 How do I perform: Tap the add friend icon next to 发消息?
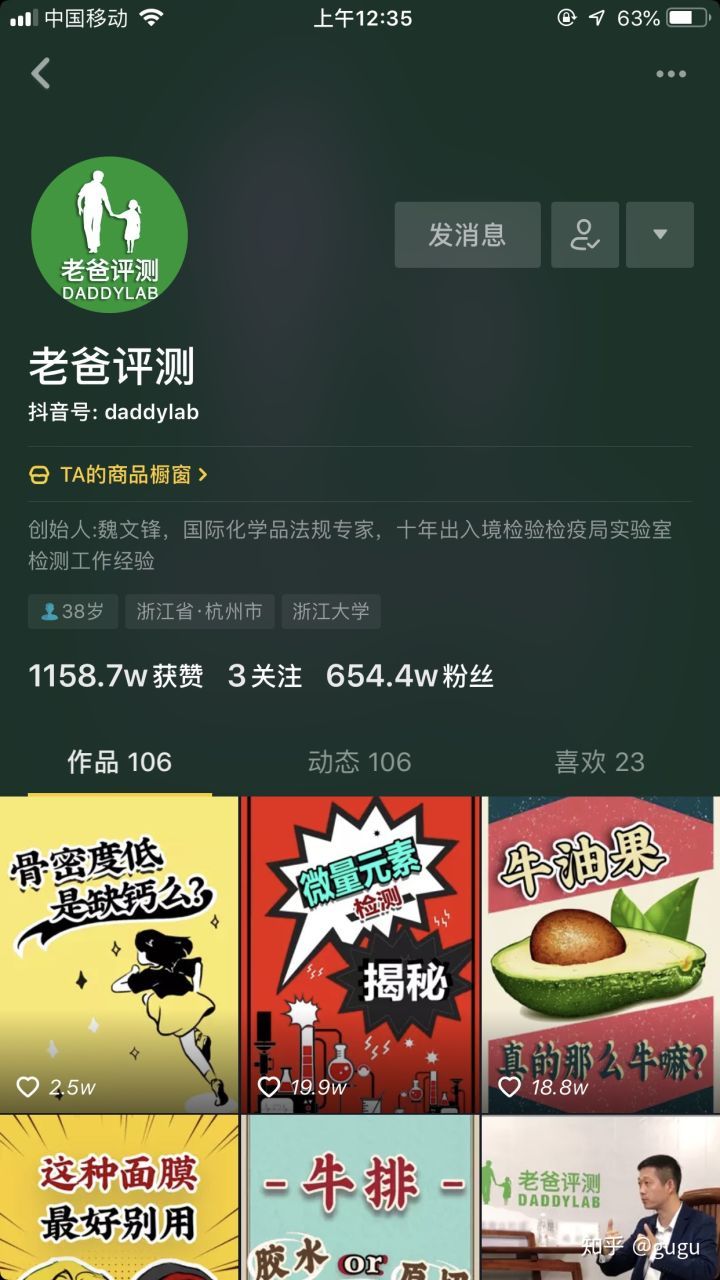click(585, 234)
